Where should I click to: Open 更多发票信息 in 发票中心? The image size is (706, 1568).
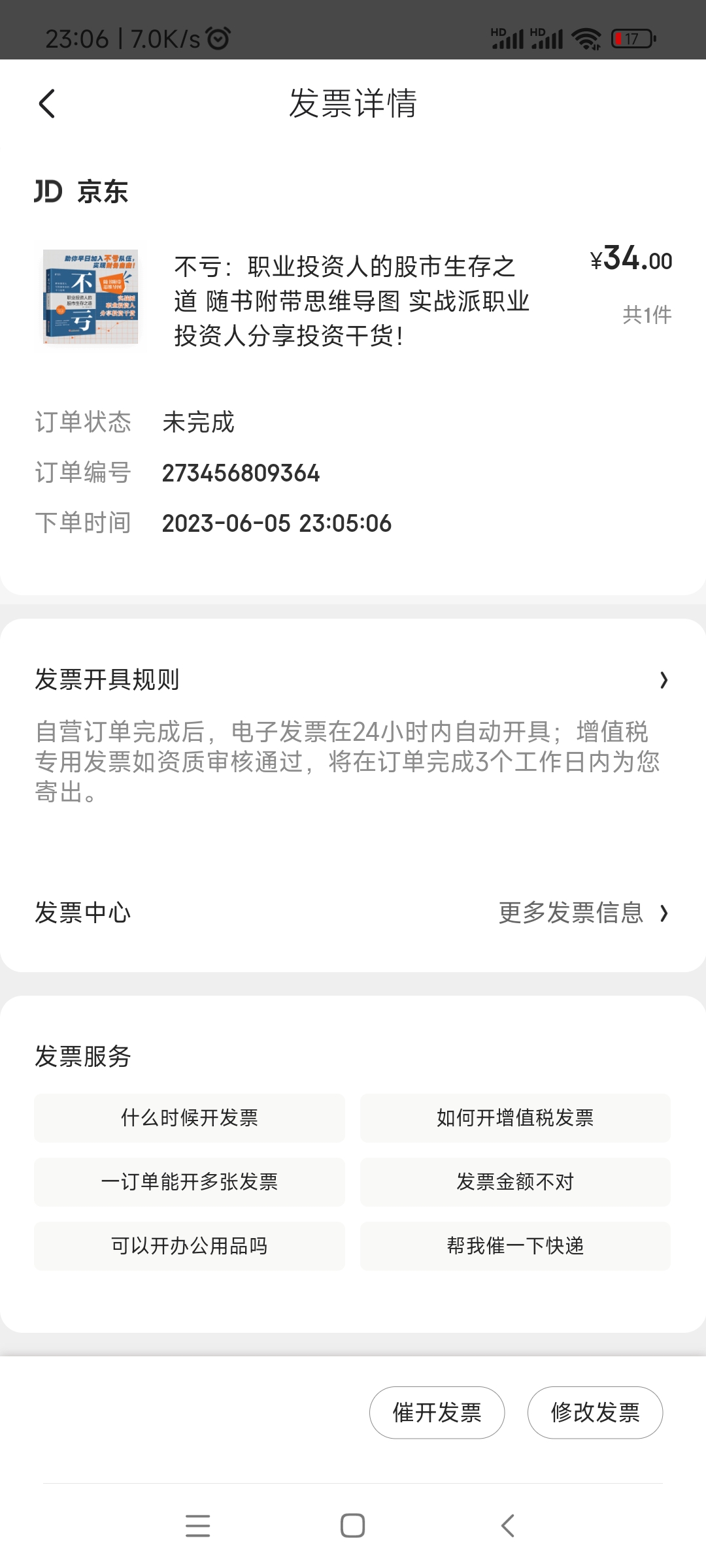pos(582,913)
